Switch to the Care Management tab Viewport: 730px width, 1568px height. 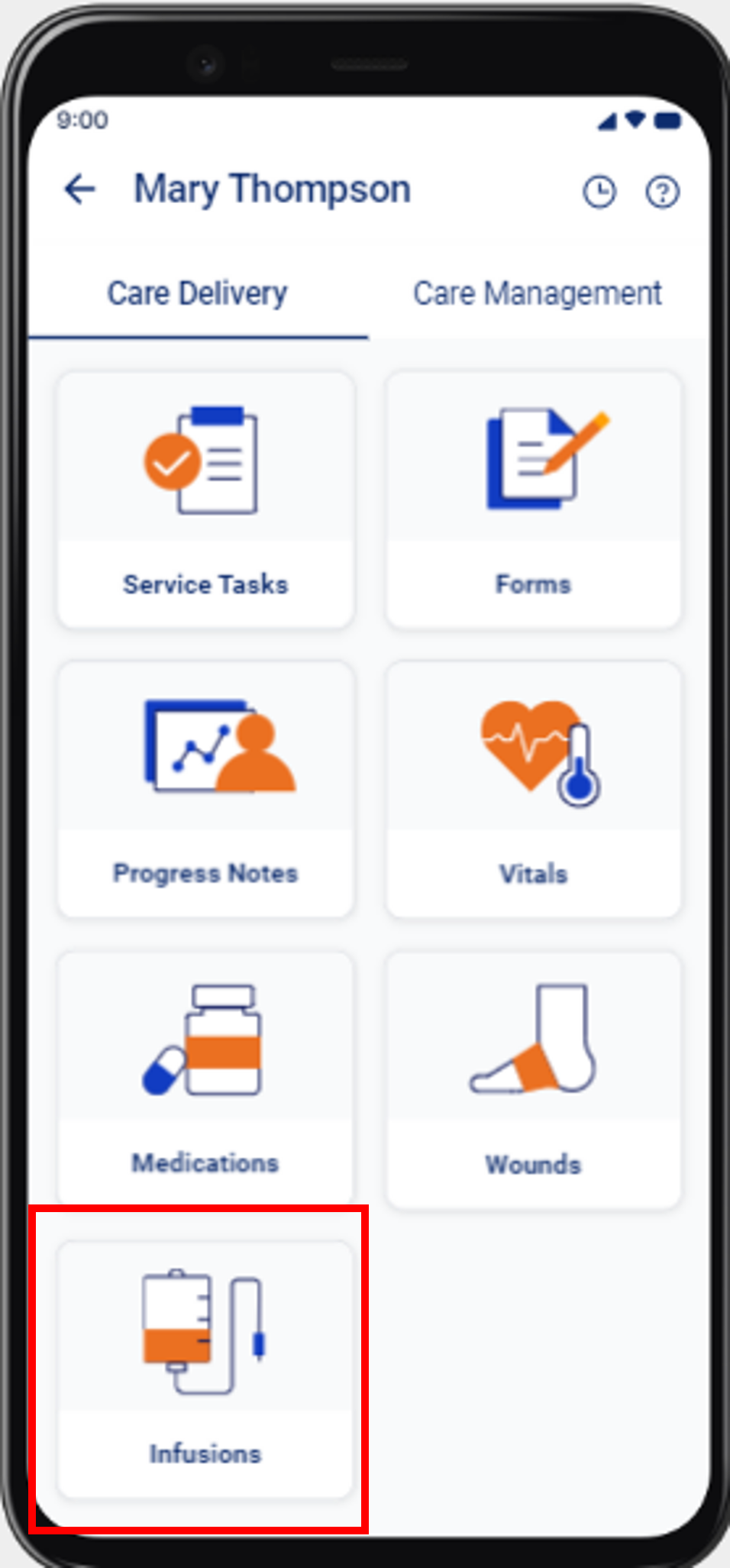coord(537,293)
